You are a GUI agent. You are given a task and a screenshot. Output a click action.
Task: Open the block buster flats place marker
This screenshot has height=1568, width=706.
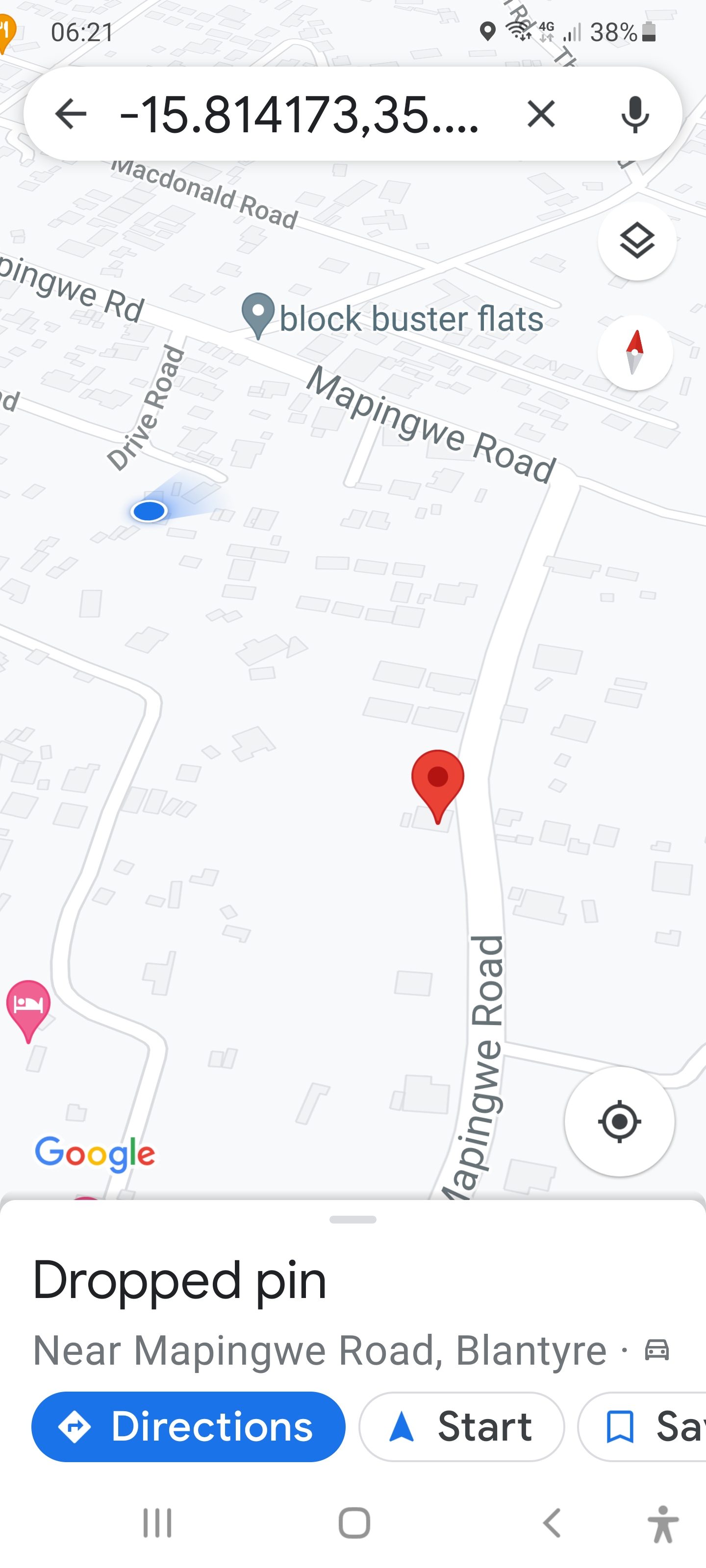pyautogui.click(x=259, y=315)
